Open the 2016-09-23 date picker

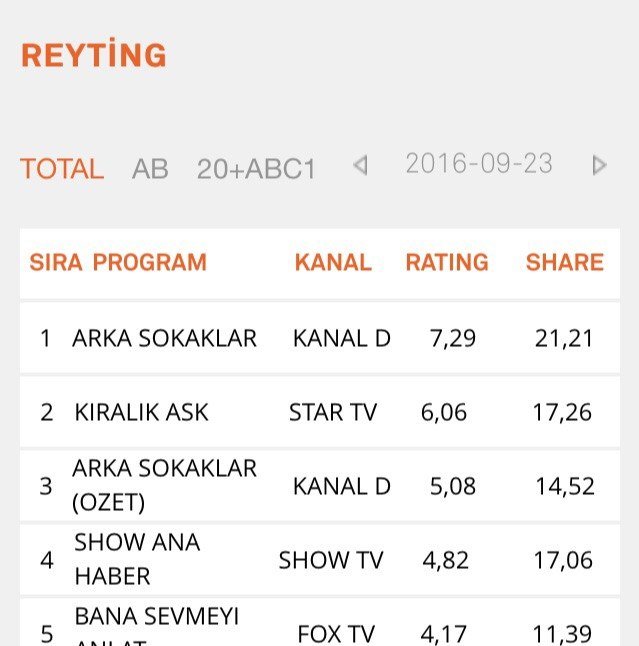click(x=479, y=164)
